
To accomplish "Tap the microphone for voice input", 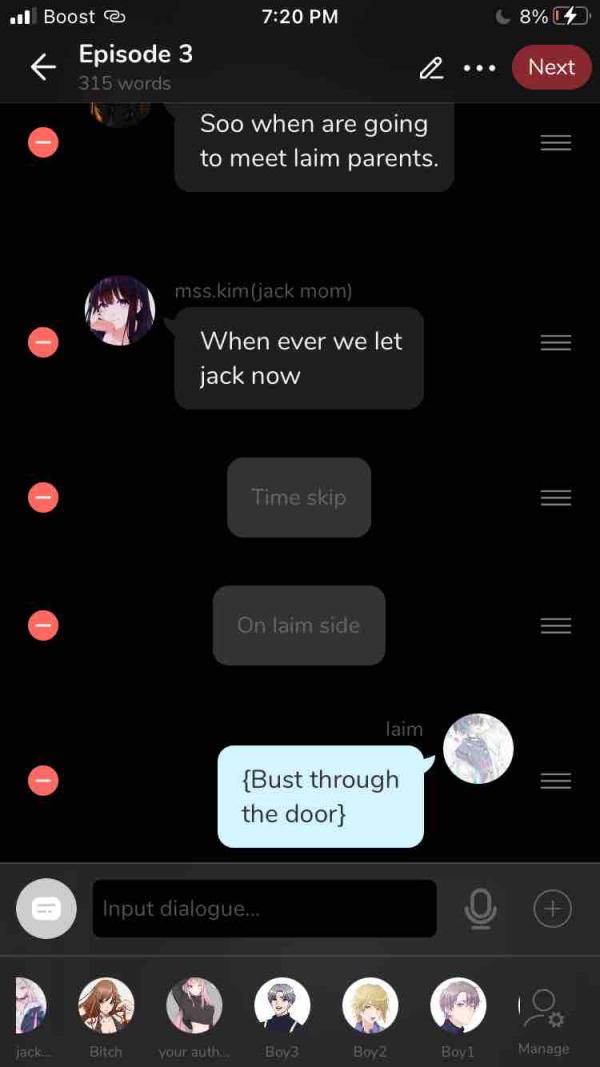I will [481, 908].
